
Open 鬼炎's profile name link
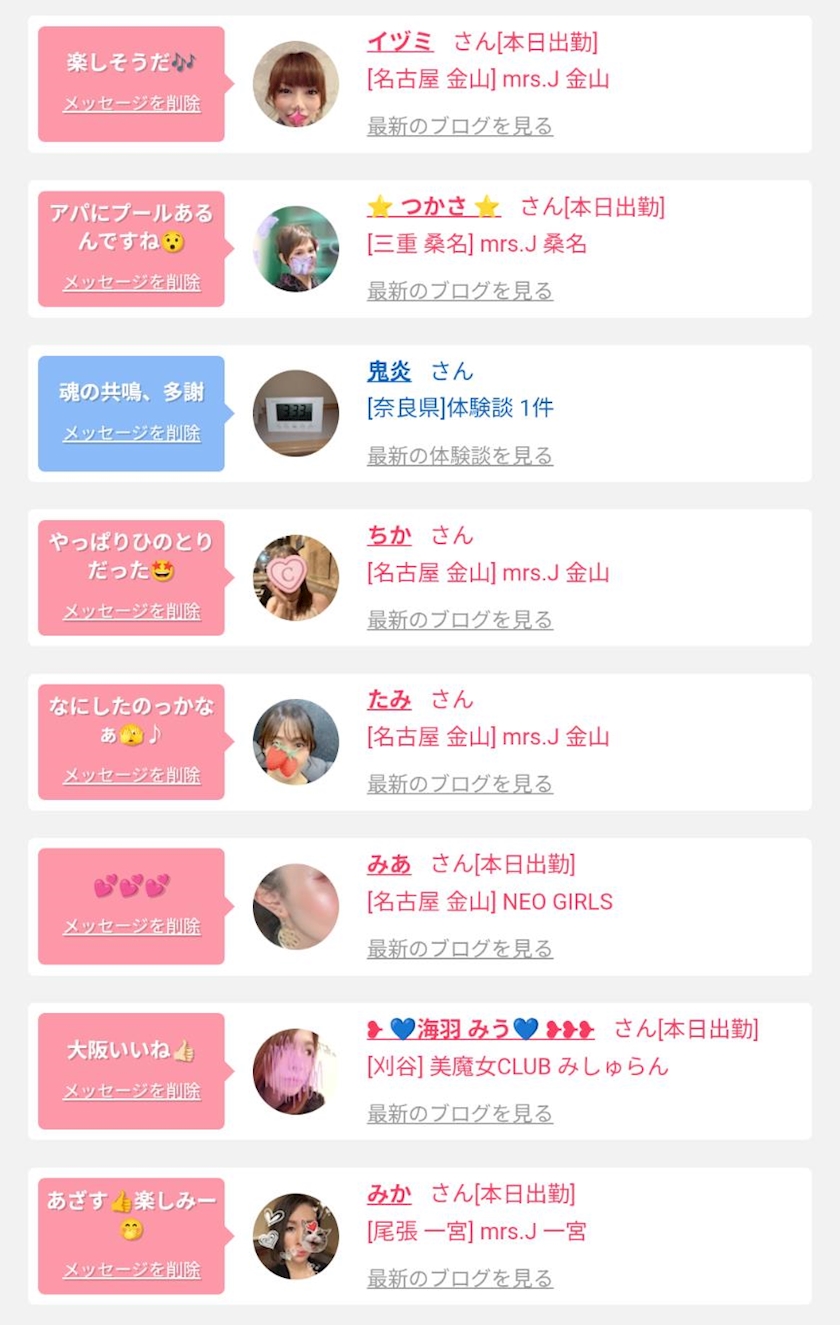[389, 372]
